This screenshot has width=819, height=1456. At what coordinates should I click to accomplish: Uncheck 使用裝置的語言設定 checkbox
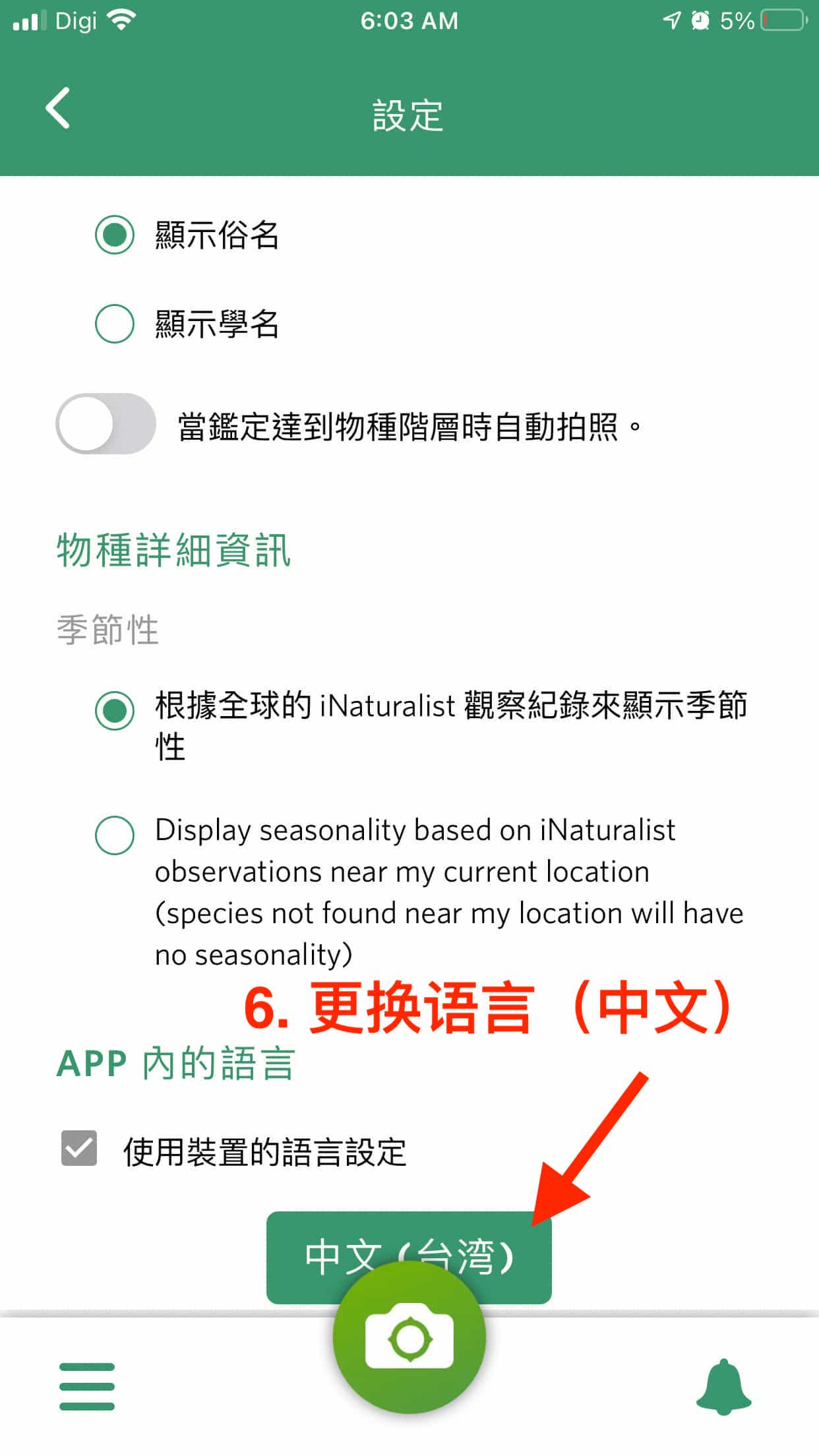click(79, 1149)
